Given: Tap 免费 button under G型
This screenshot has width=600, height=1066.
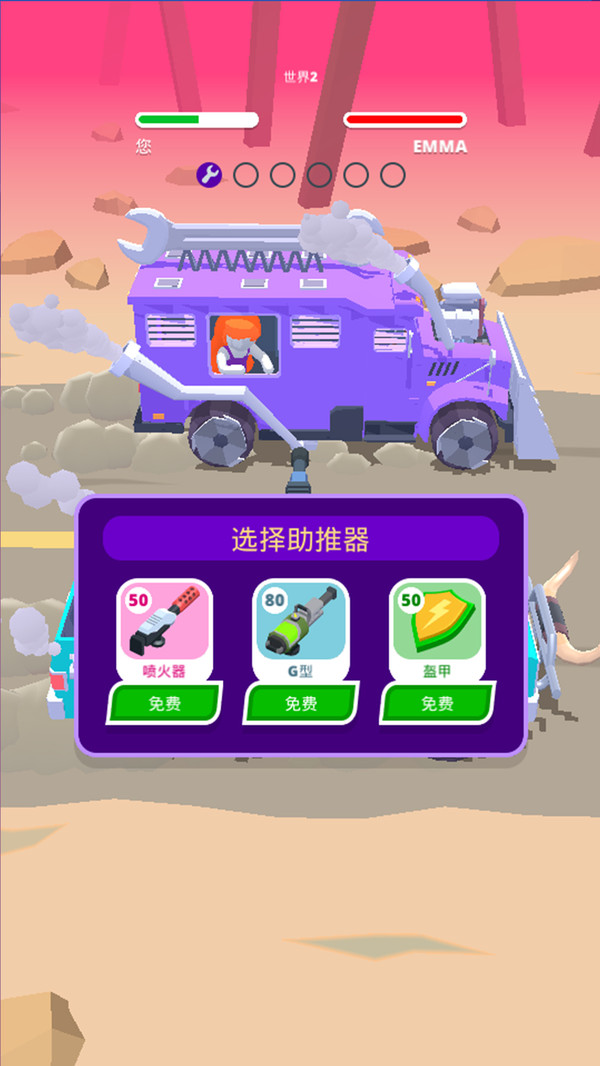Looking at the screenshot, I should [300, 704].
